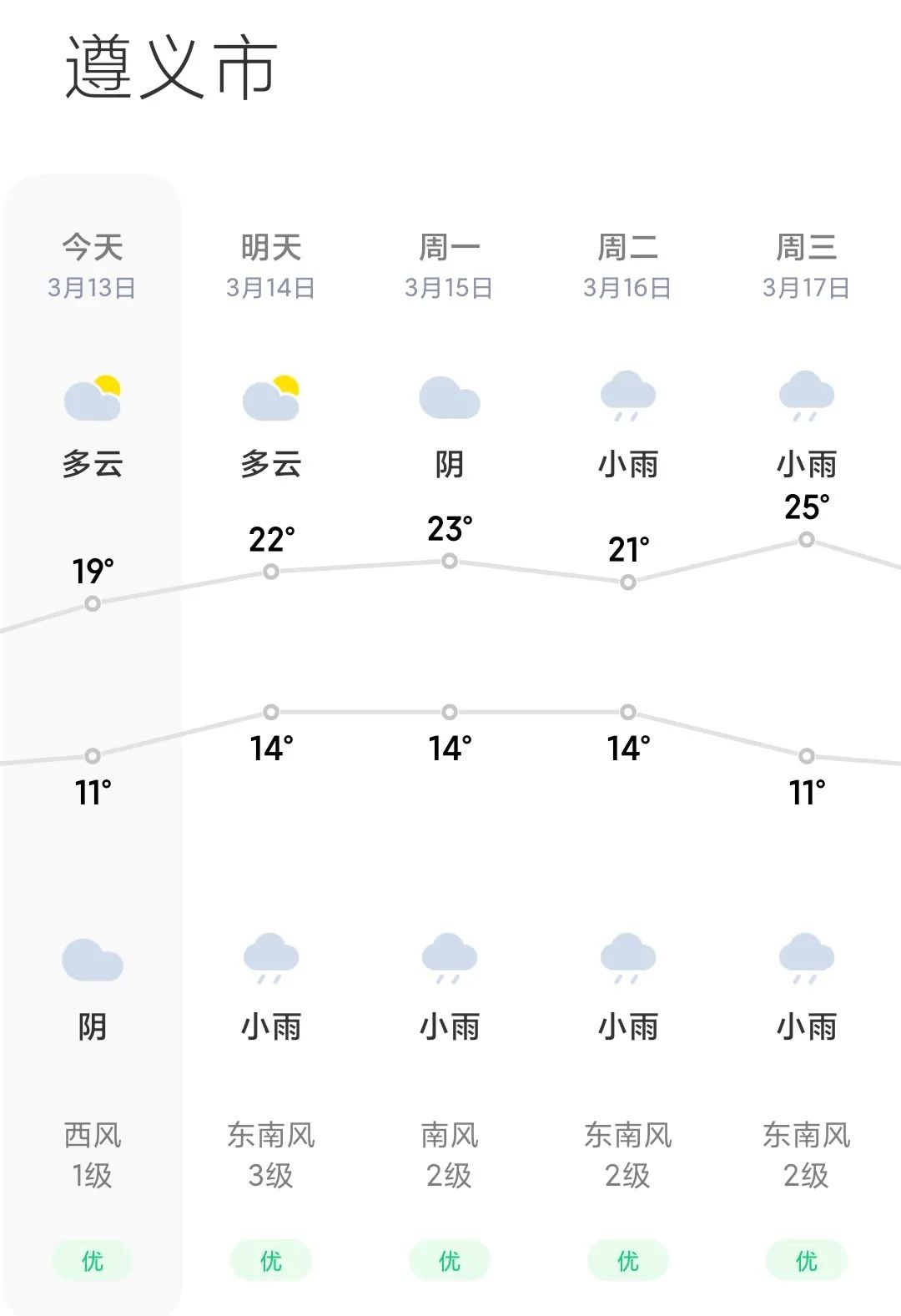Select the 今天 3月13日 forecast column
The height and width of the screenshot is (1316, 901).
point(92,265)
